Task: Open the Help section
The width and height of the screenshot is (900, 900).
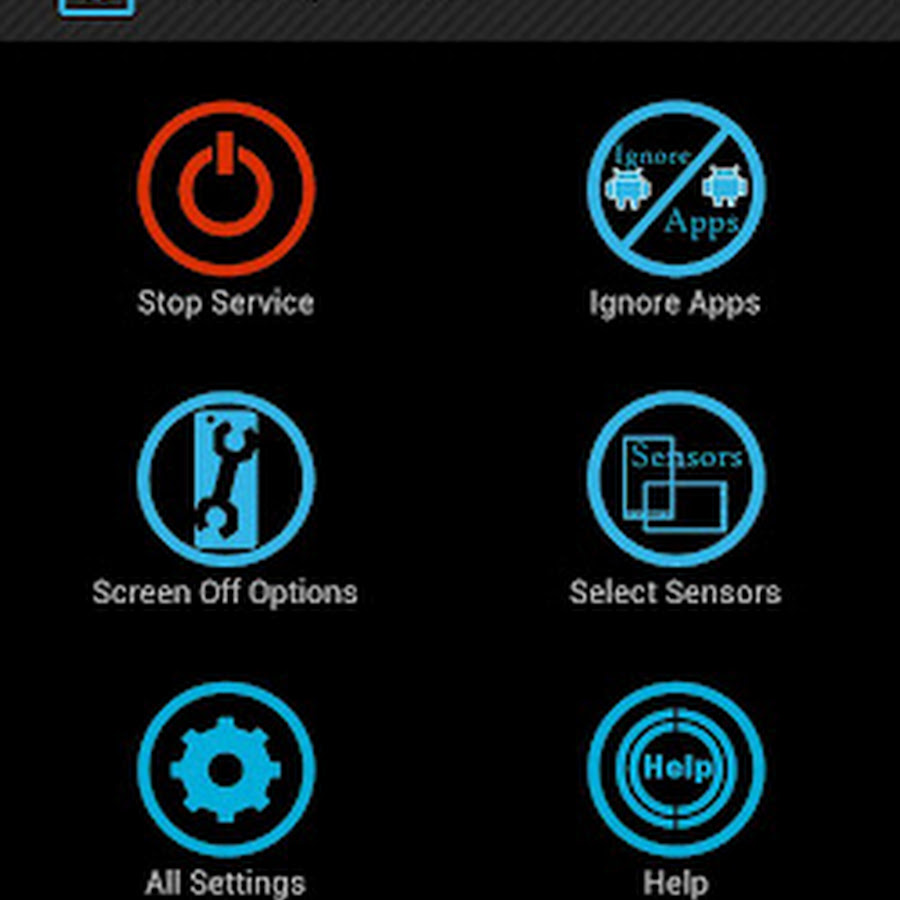Action: click(675, 769)
